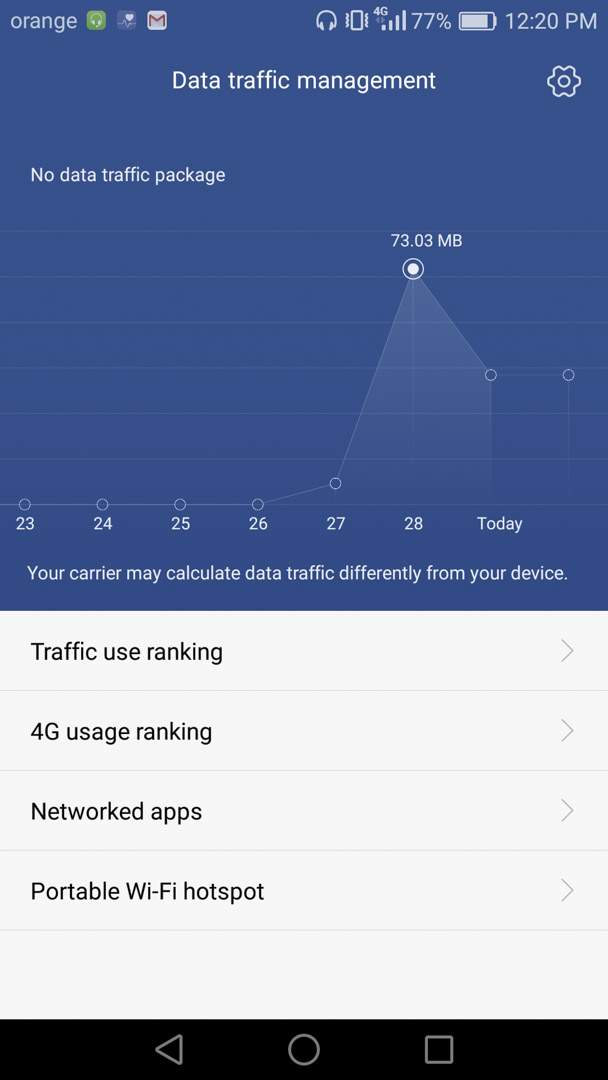Open the settings gear icon
The height and width of the screenshot is (1080, 608).
click(x=564, y=81)
